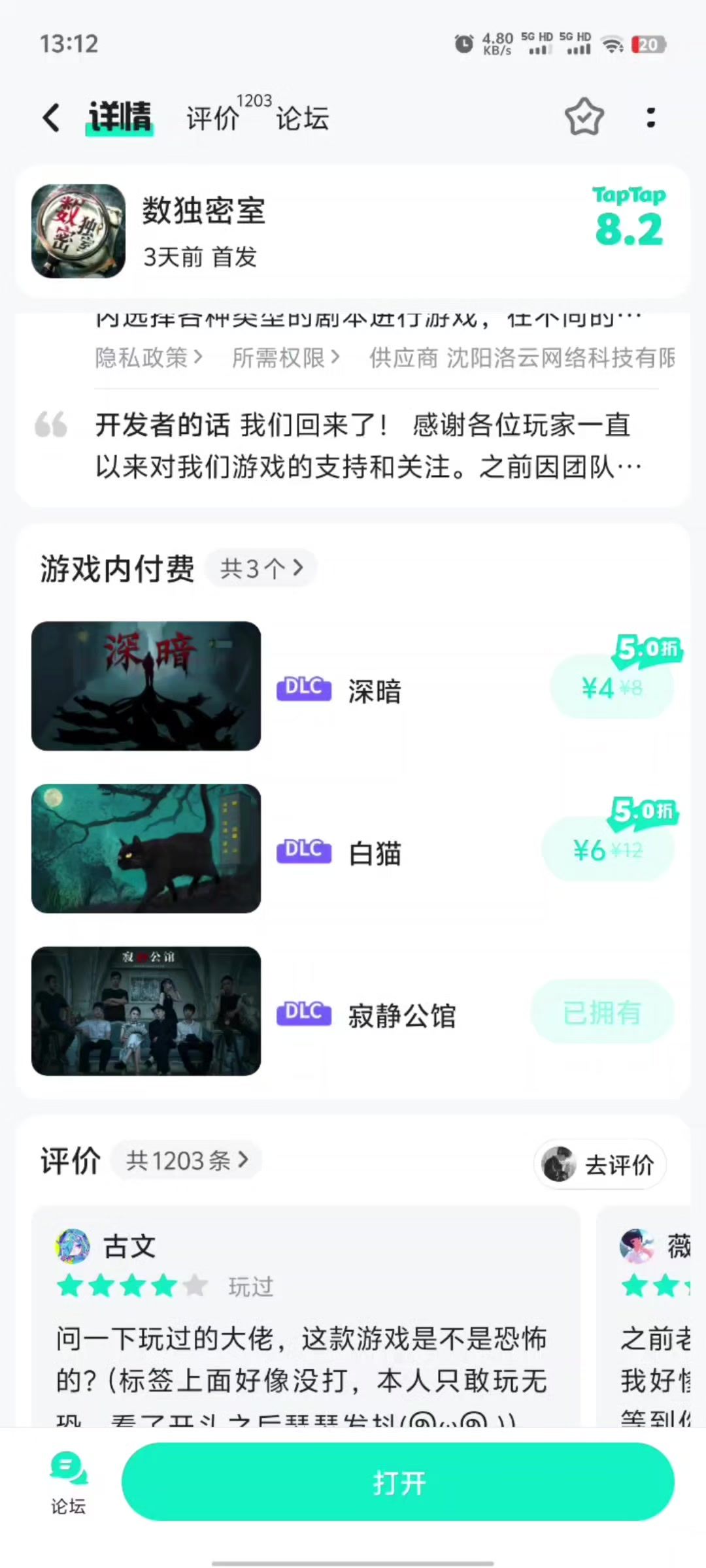The width and height of the screenshot is (706, 1568).
Task: Open the 隐私政策 link
Action: point(148,357)
